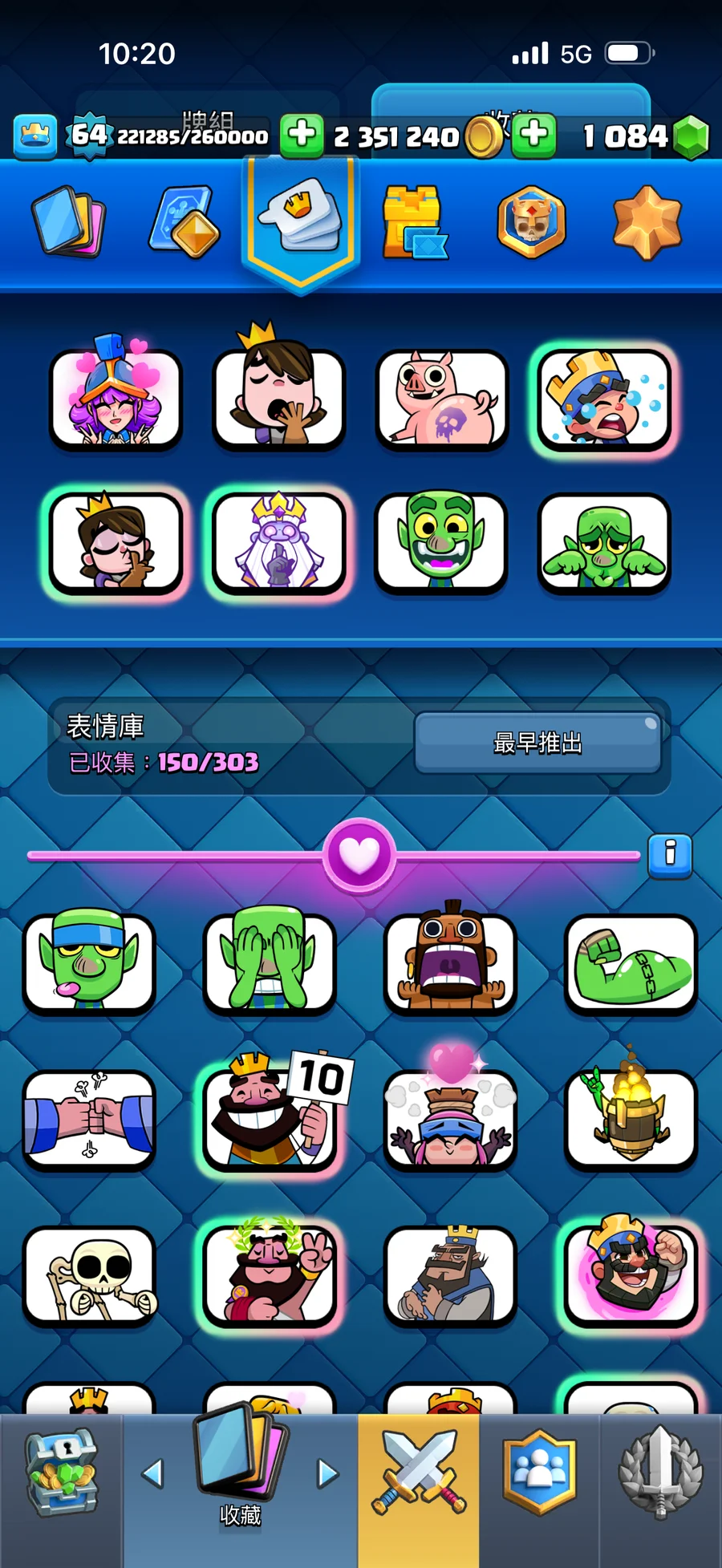Screen dimensions: 722x1568
Task: Change emote sorting from 最早推出
Action: [537, 743]
